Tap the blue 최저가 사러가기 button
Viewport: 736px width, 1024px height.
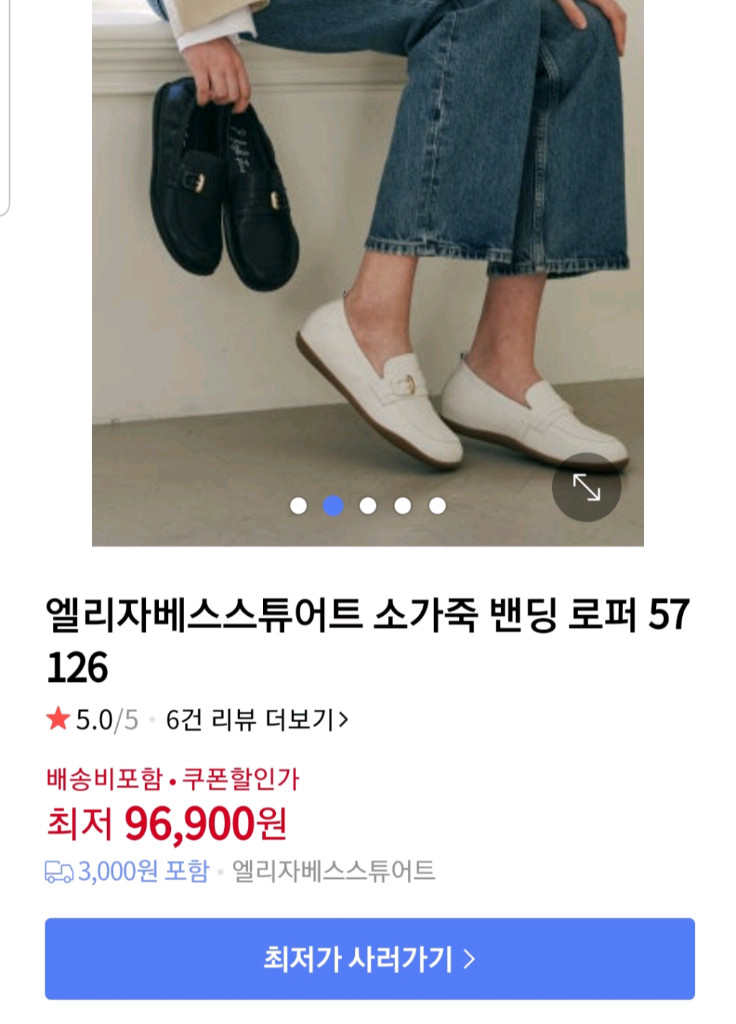coord(368,957)
